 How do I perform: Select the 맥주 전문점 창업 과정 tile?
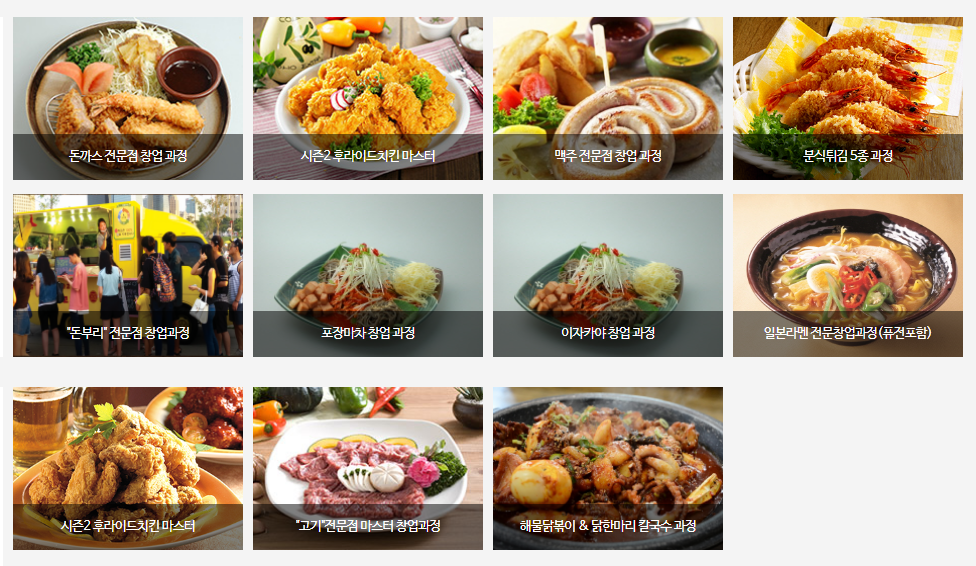pos(608,98)
